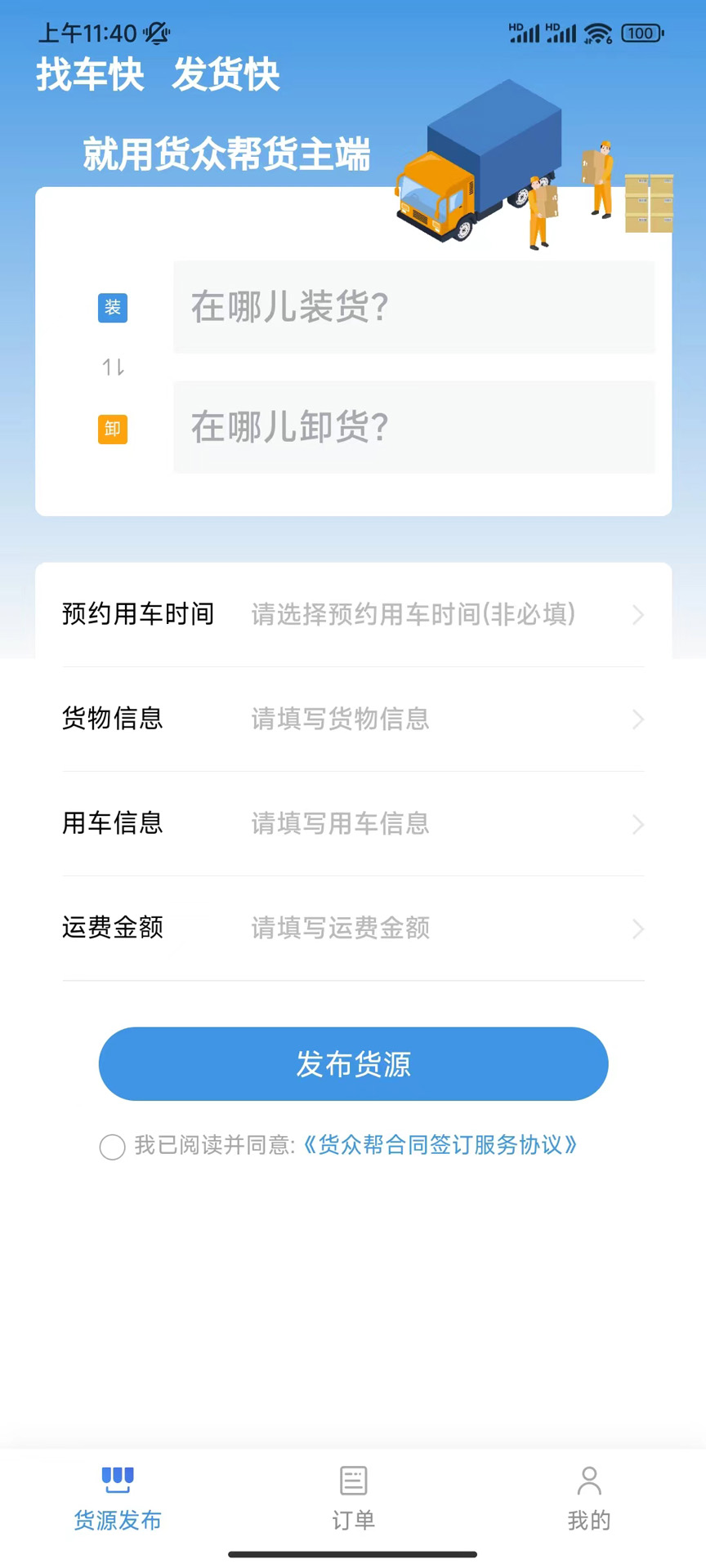Toggle agreement acceptance before publishing
This screenshot has width=706, height=1568.
[112, 1147]
